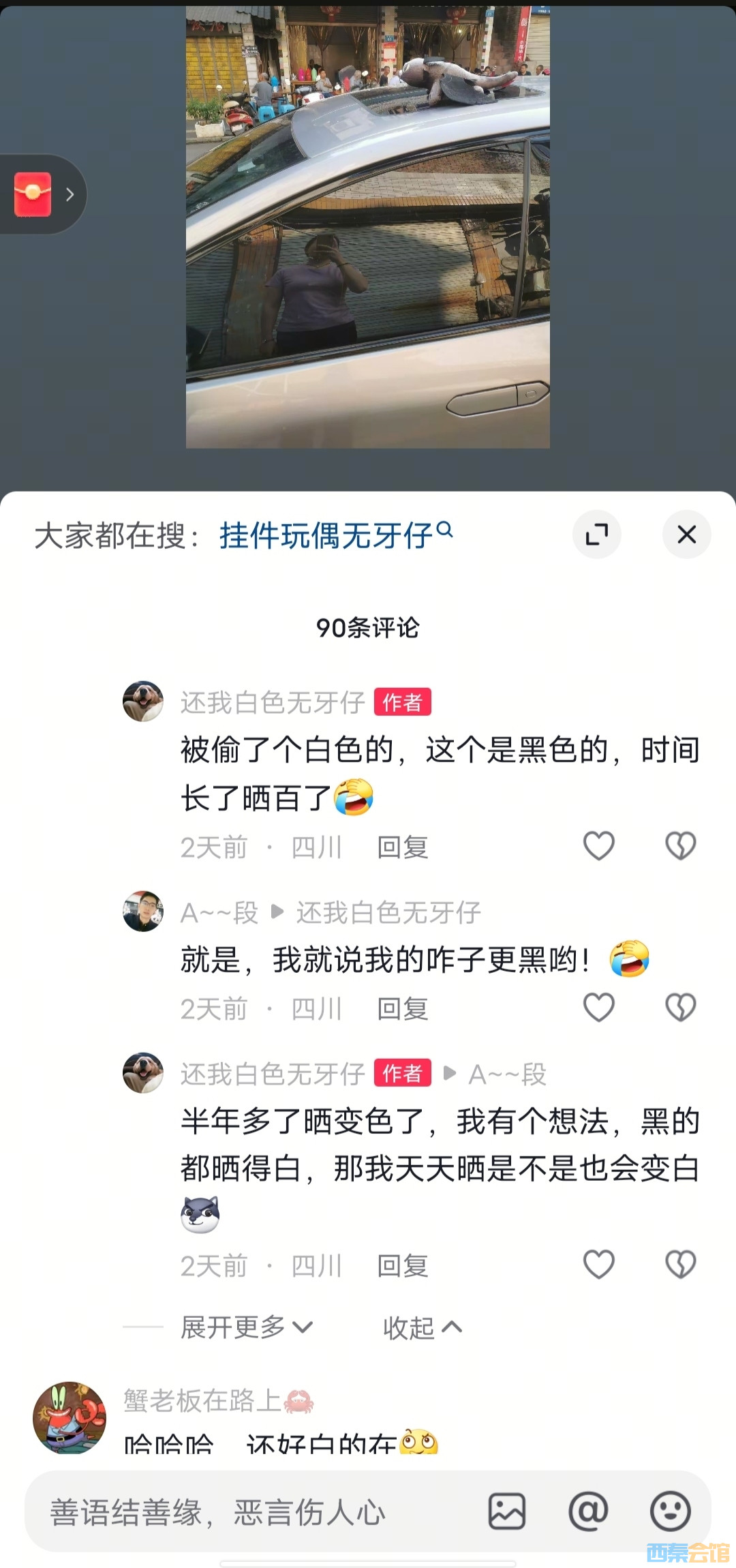Viewport: 736px width, 1568px height.
Task: Dislike A~~段's comment 就是，我就说
Action: [x=680, y=1008]
